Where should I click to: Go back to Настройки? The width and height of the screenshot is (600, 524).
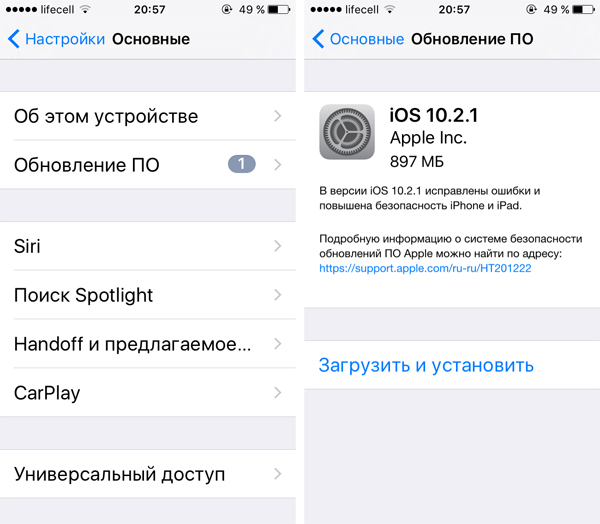click(56, 40)
